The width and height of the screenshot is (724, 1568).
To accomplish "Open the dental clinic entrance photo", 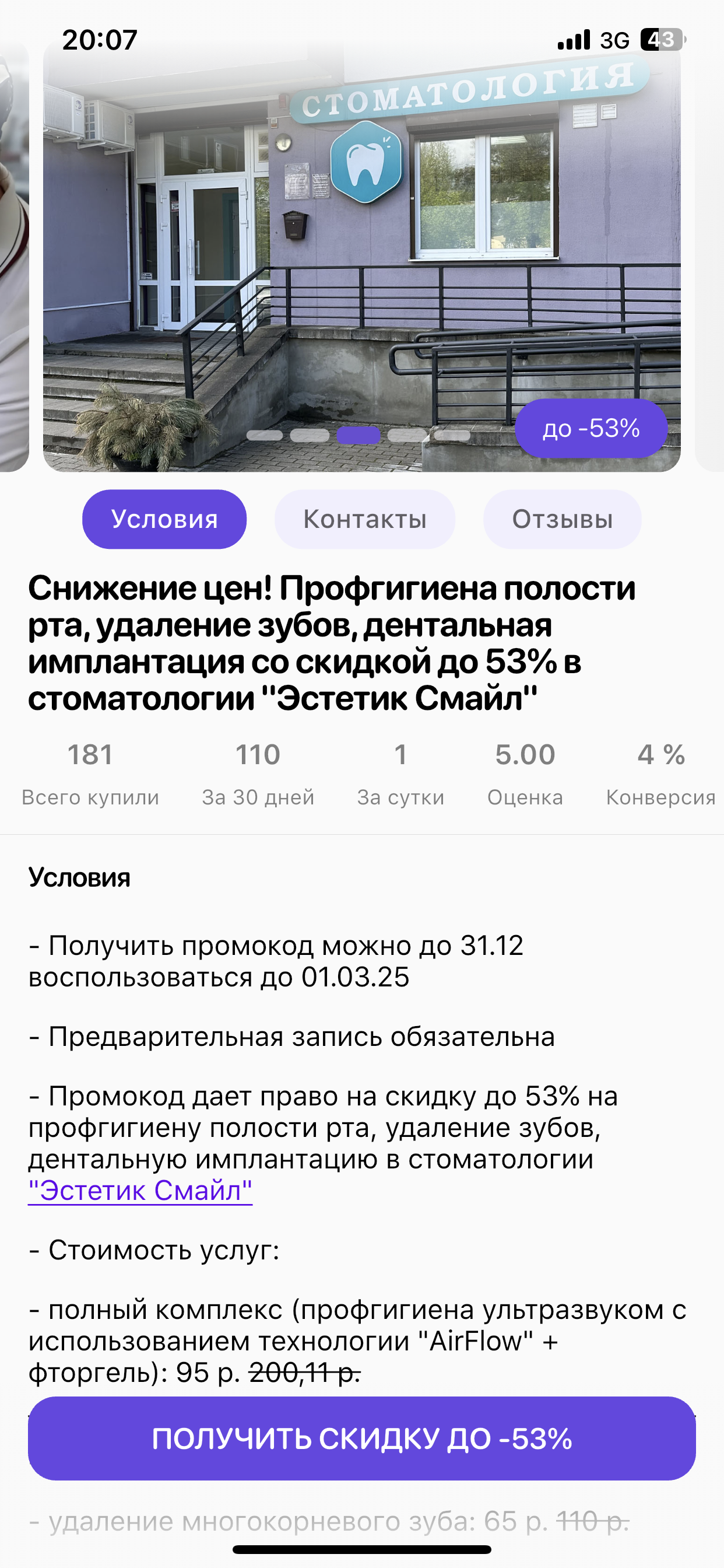I will pyautogui.click(x=361, y=256).
